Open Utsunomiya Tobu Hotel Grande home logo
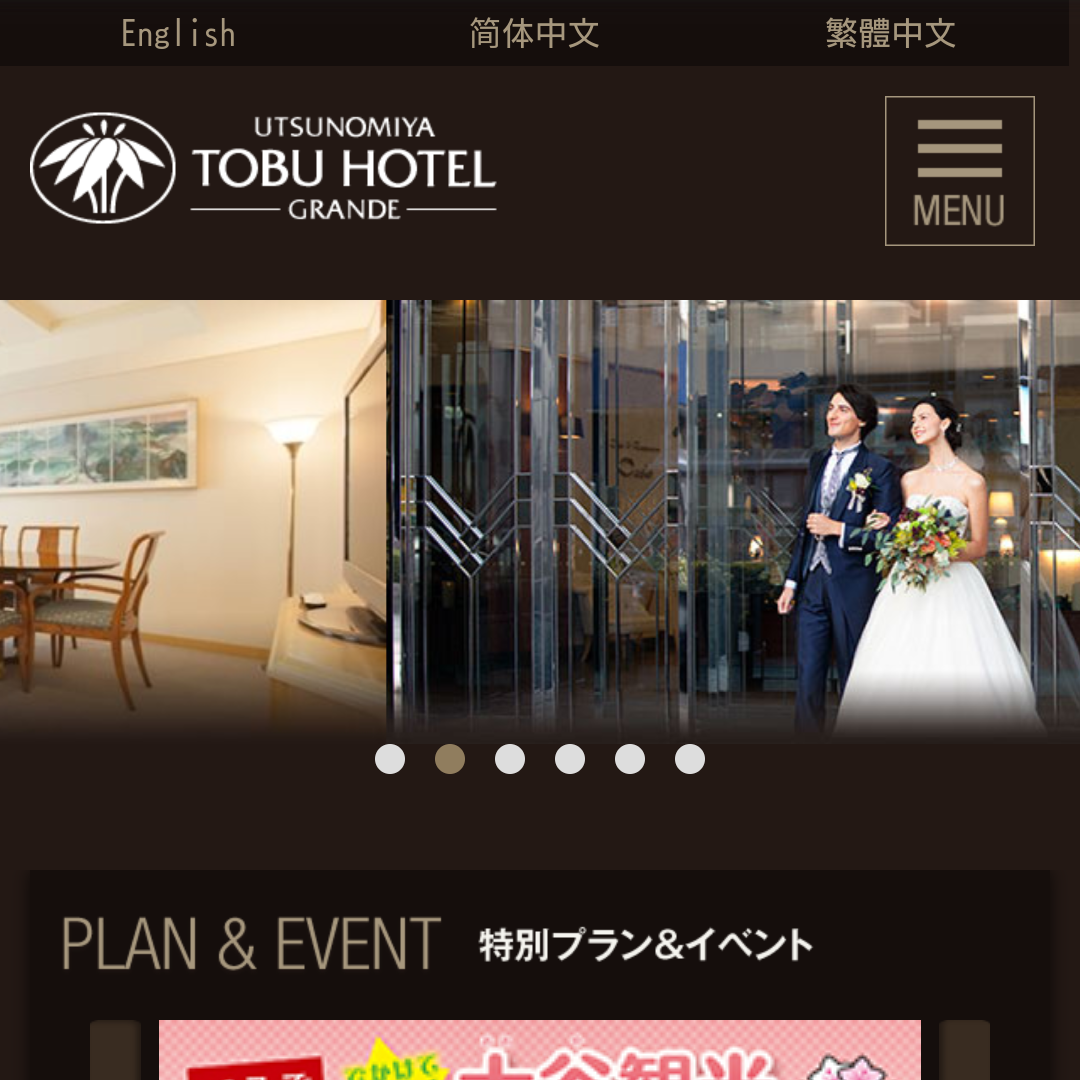This screenshot has height=1080, width=1080. 263,168
